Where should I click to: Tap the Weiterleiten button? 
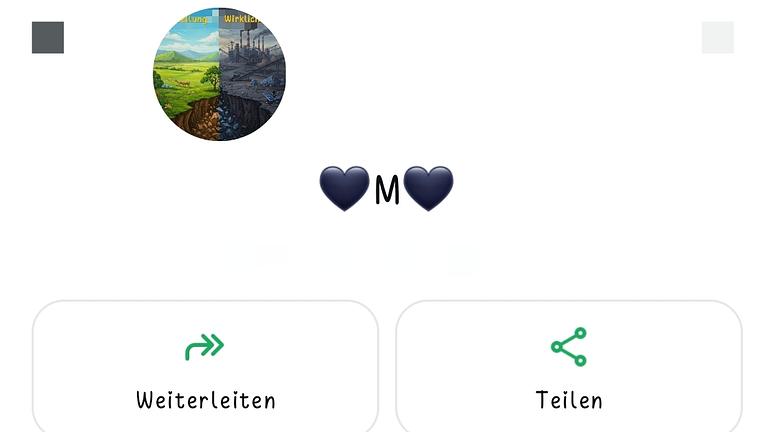click(x=205, y=368)
